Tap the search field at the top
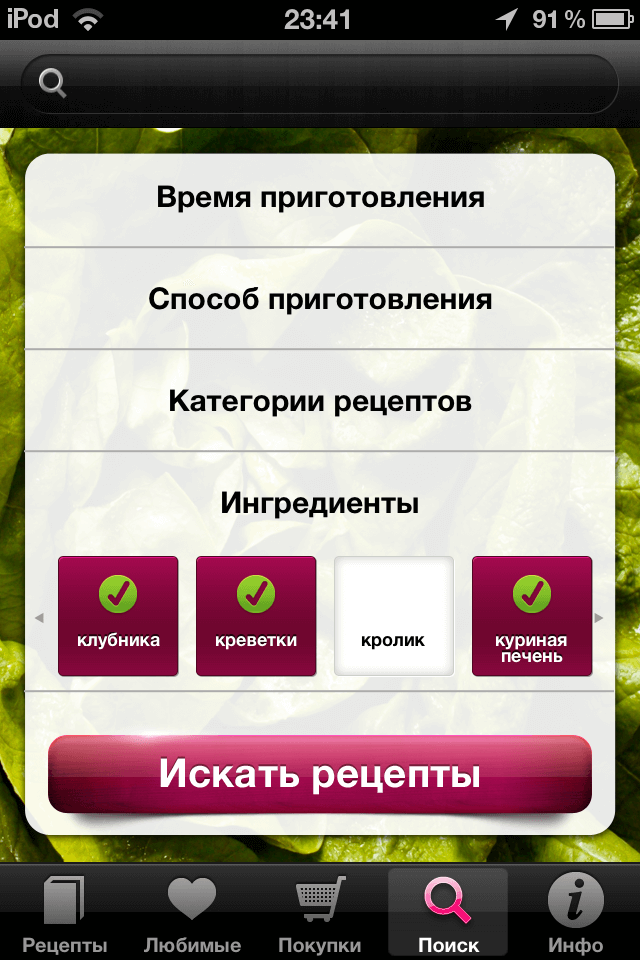 click(x=320, y=83)
